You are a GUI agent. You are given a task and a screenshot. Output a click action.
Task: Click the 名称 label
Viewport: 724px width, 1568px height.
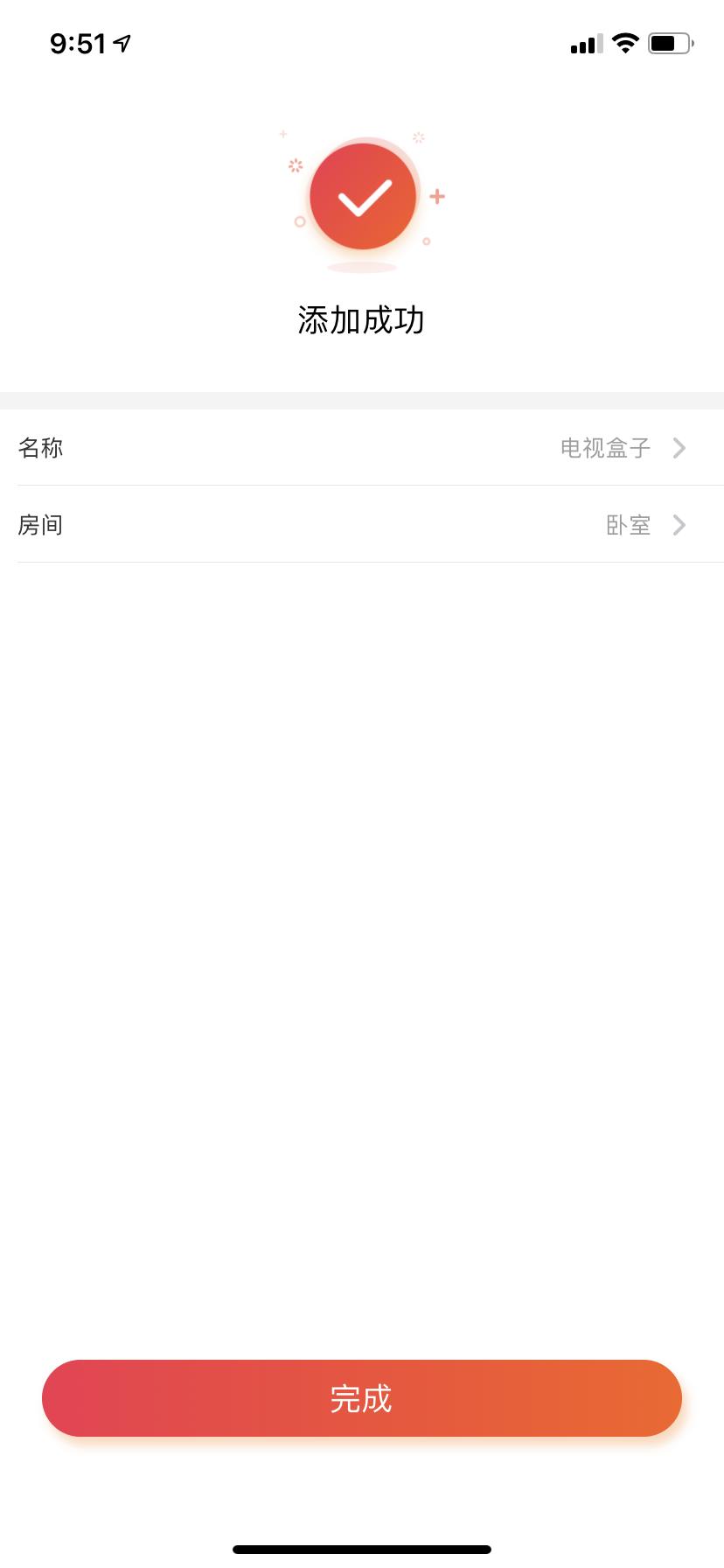[40, 448]
